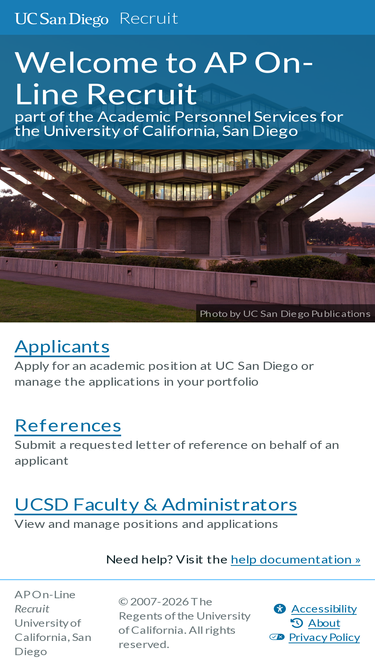Open the Applicants link
375x667 pixels.
(62, 347)
